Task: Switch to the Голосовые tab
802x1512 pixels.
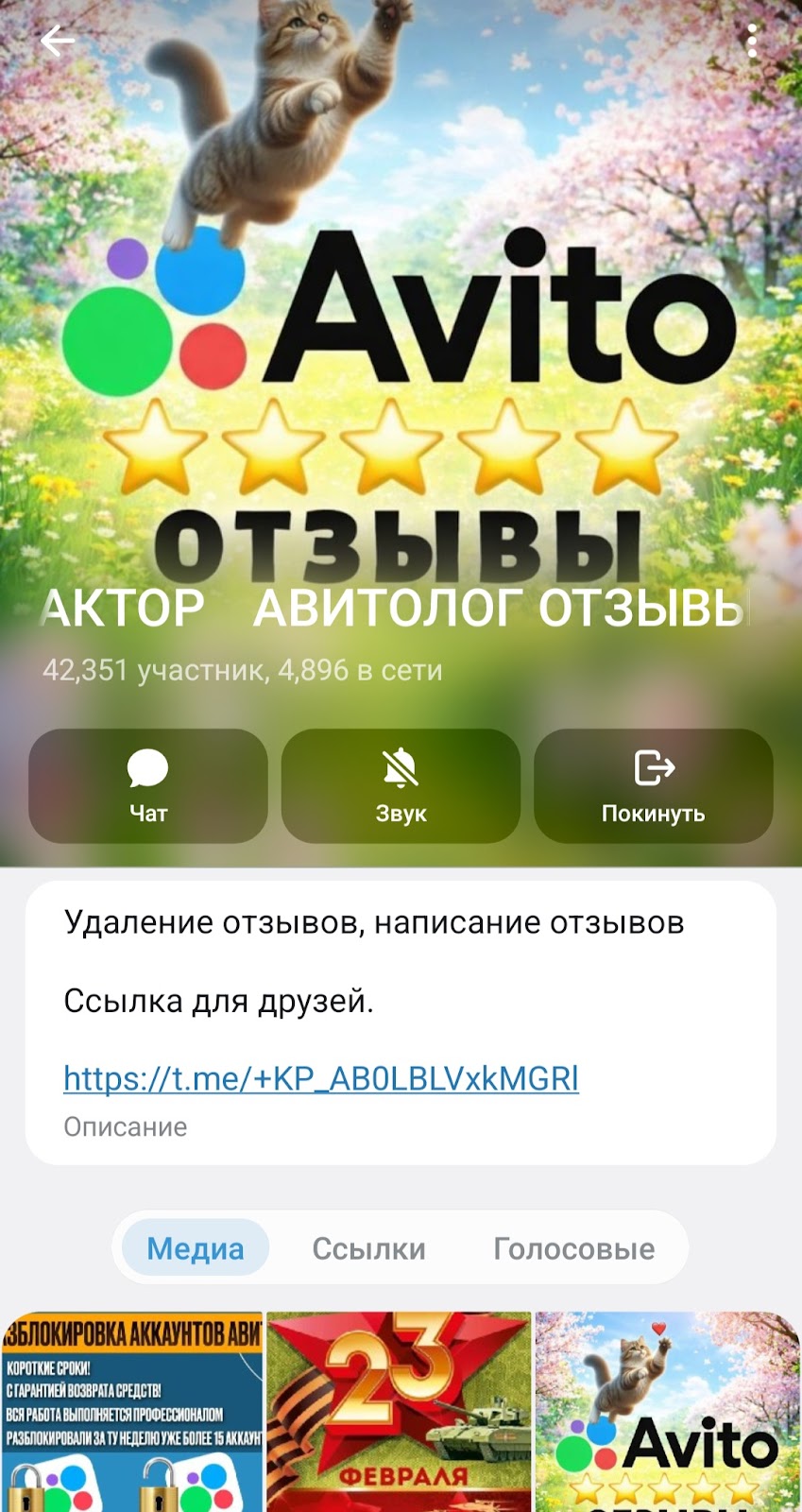Action: pos(573,1248)
